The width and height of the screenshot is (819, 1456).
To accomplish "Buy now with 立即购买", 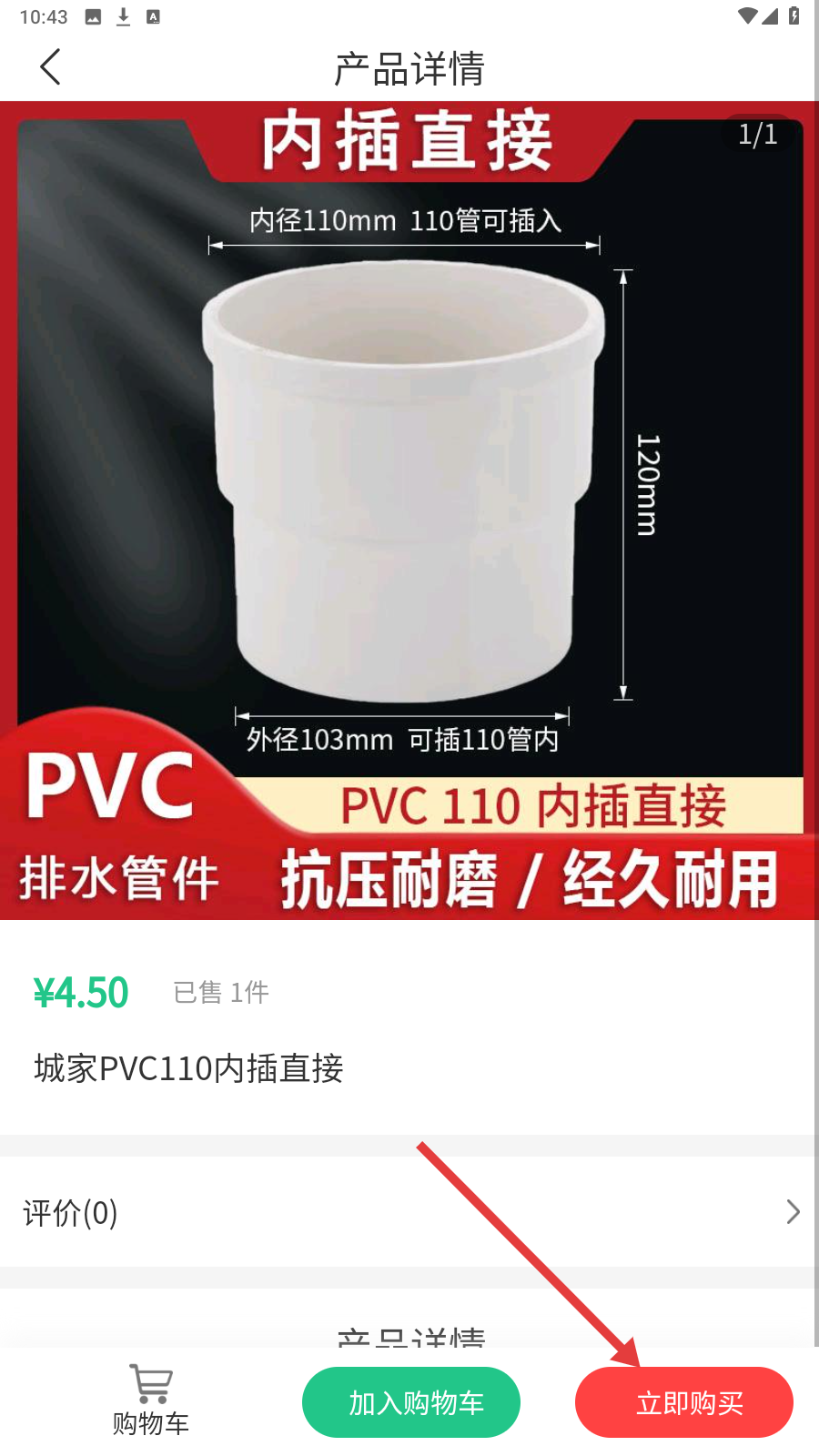I will [684, 1402].
